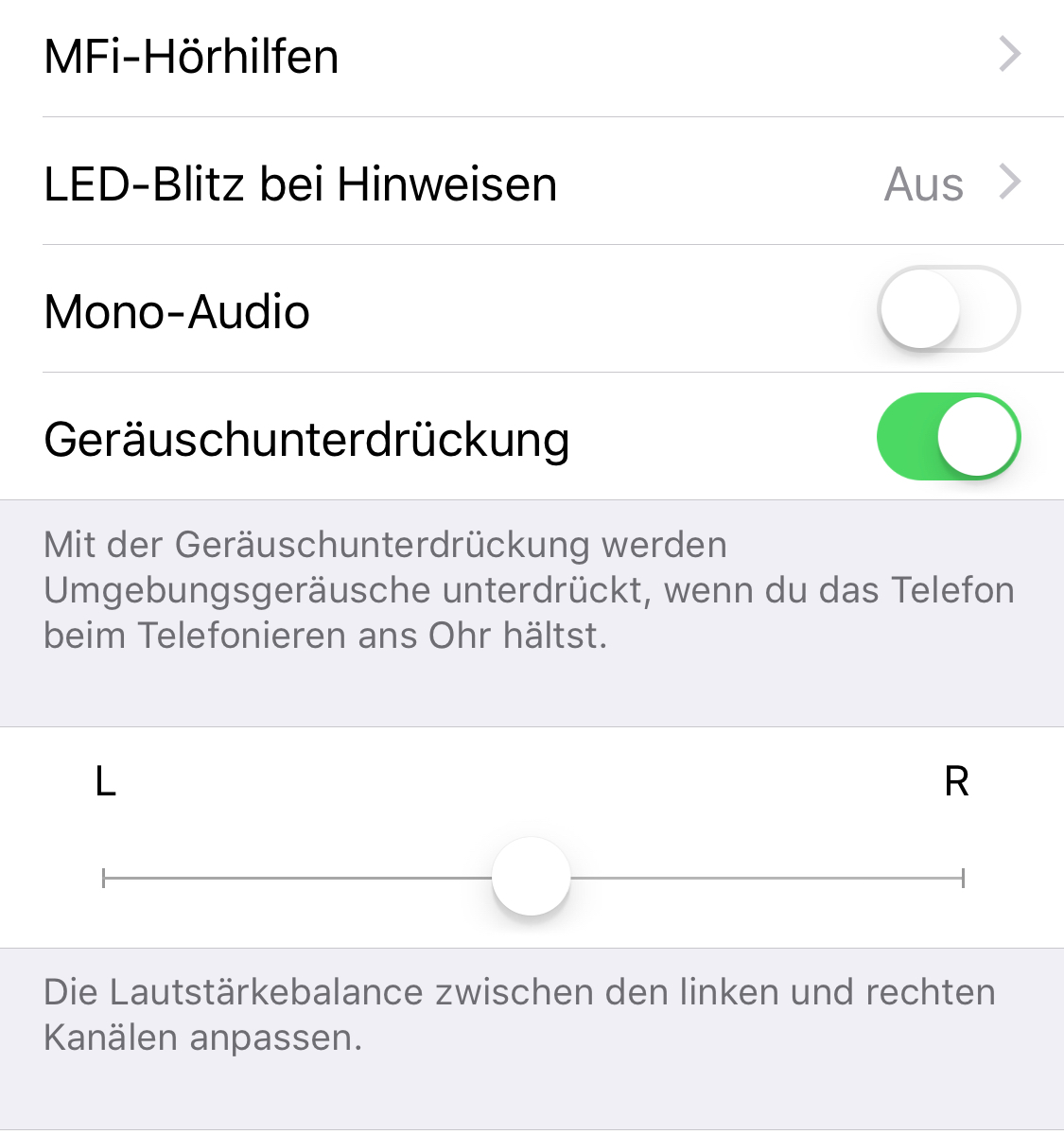Open LED-Blitz bei Hinweisen setting
The image size is (1064, 1134).
point(530,183)
